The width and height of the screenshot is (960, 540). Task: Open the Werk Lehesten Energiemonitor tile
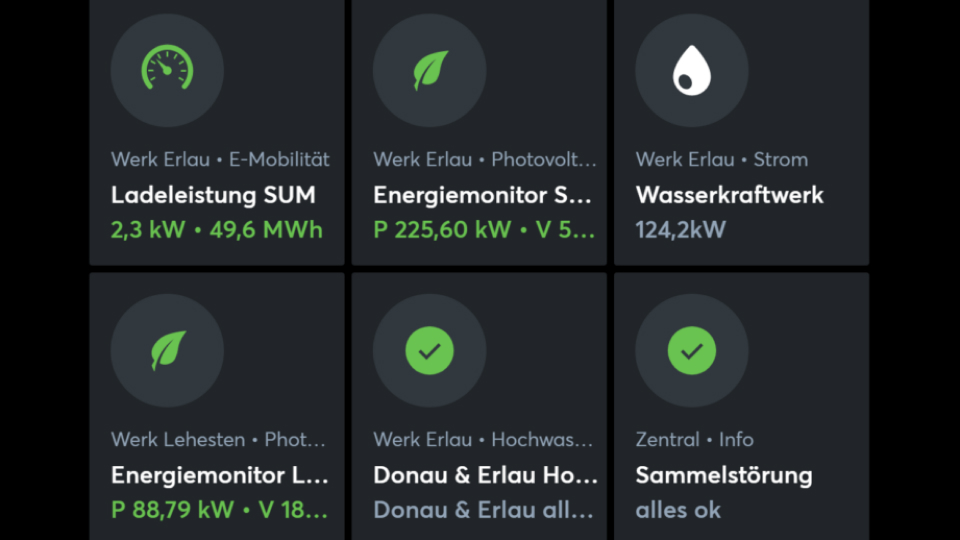217,410
